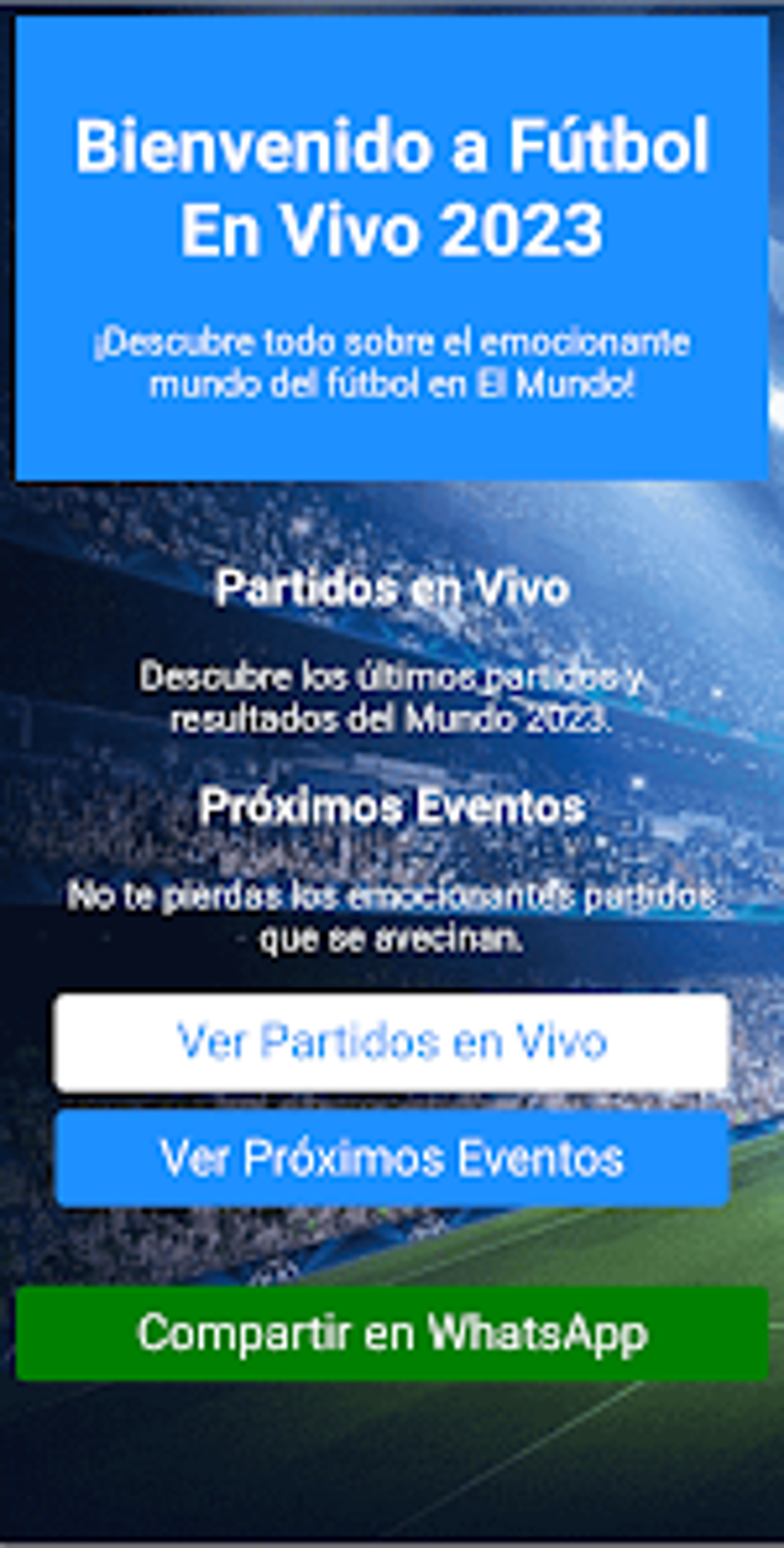
Task: Click the emocionantes partidos description text
Action: coord(392,915)
